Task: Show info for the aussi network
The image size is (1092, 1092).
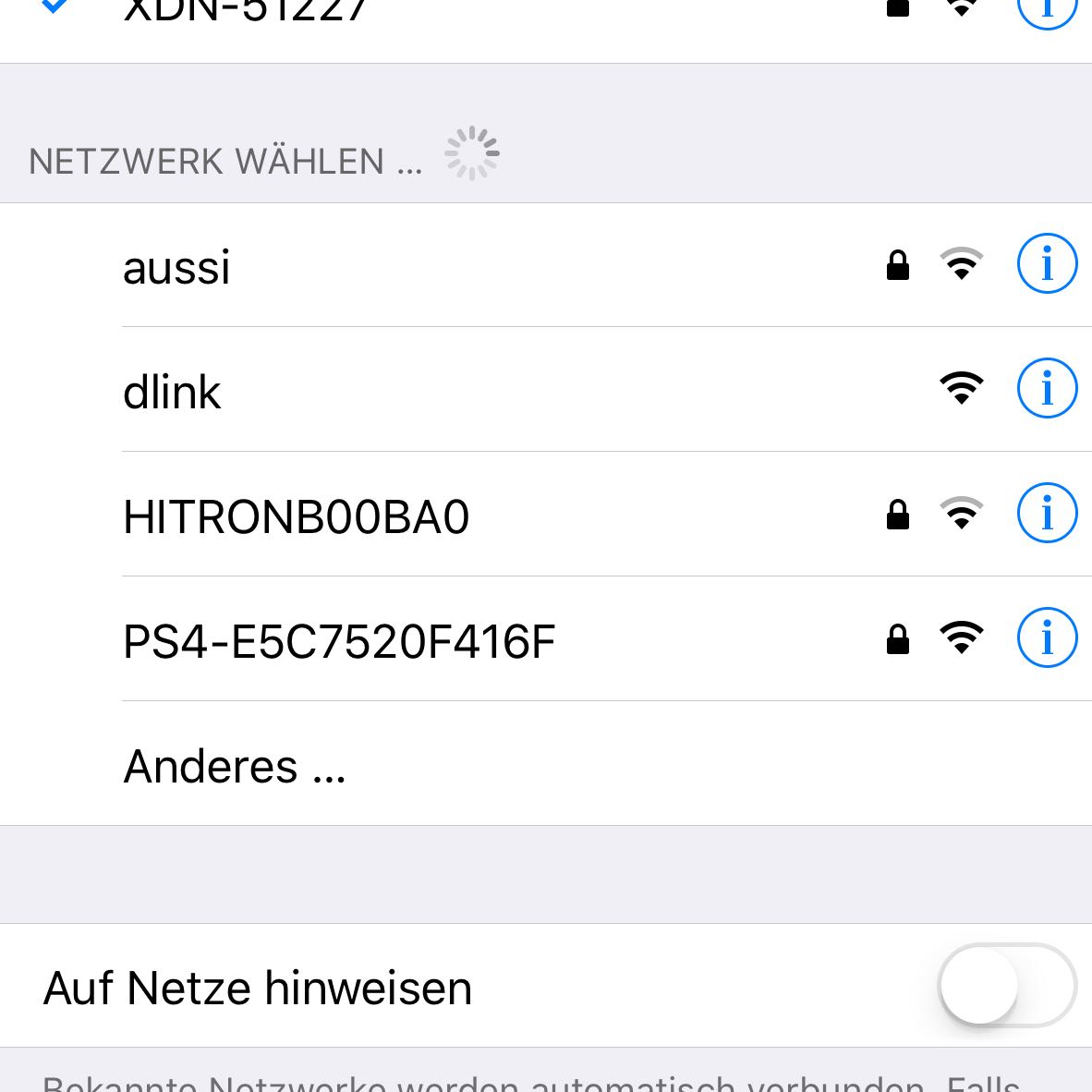Action: point(1047,264)
